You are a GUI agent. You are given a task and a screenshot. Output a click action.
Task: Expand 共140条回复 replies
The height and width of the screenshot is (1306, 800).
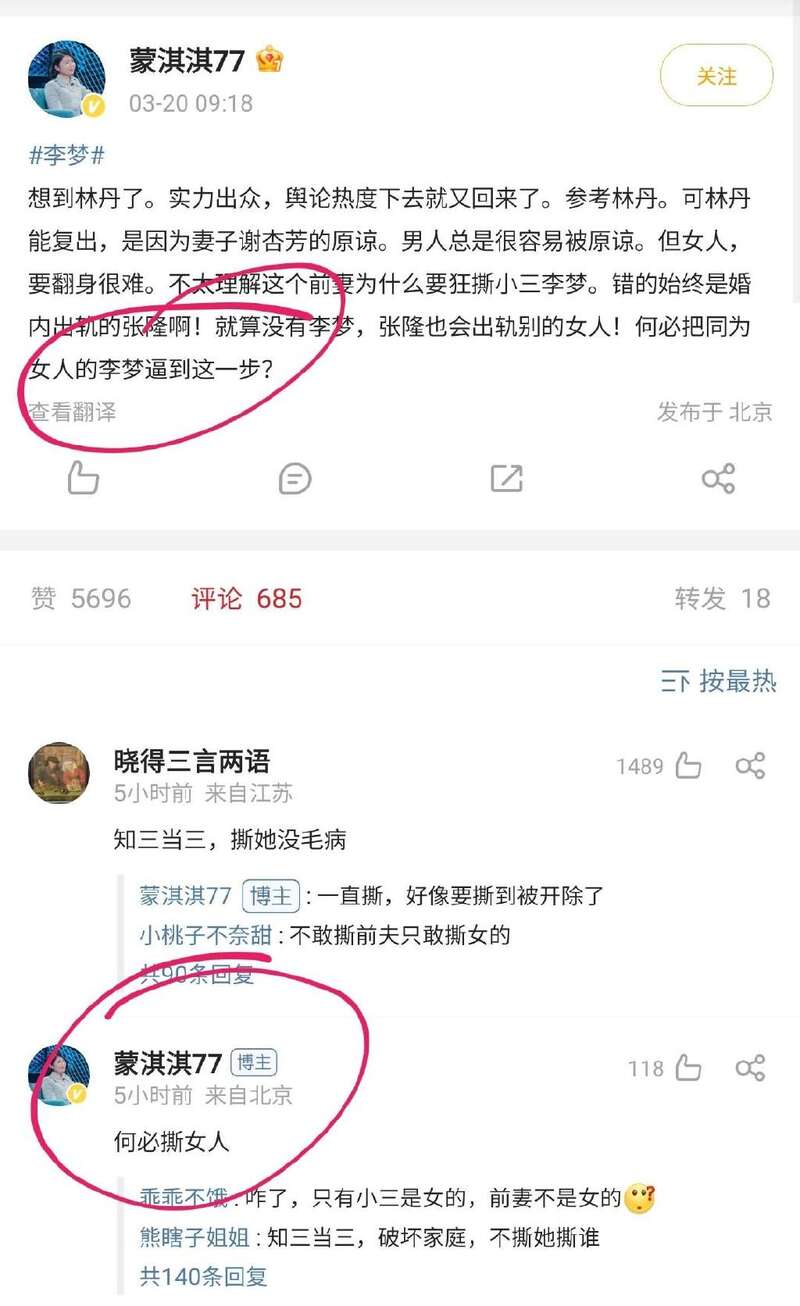pyautogui.click(x=204, y=1276)
